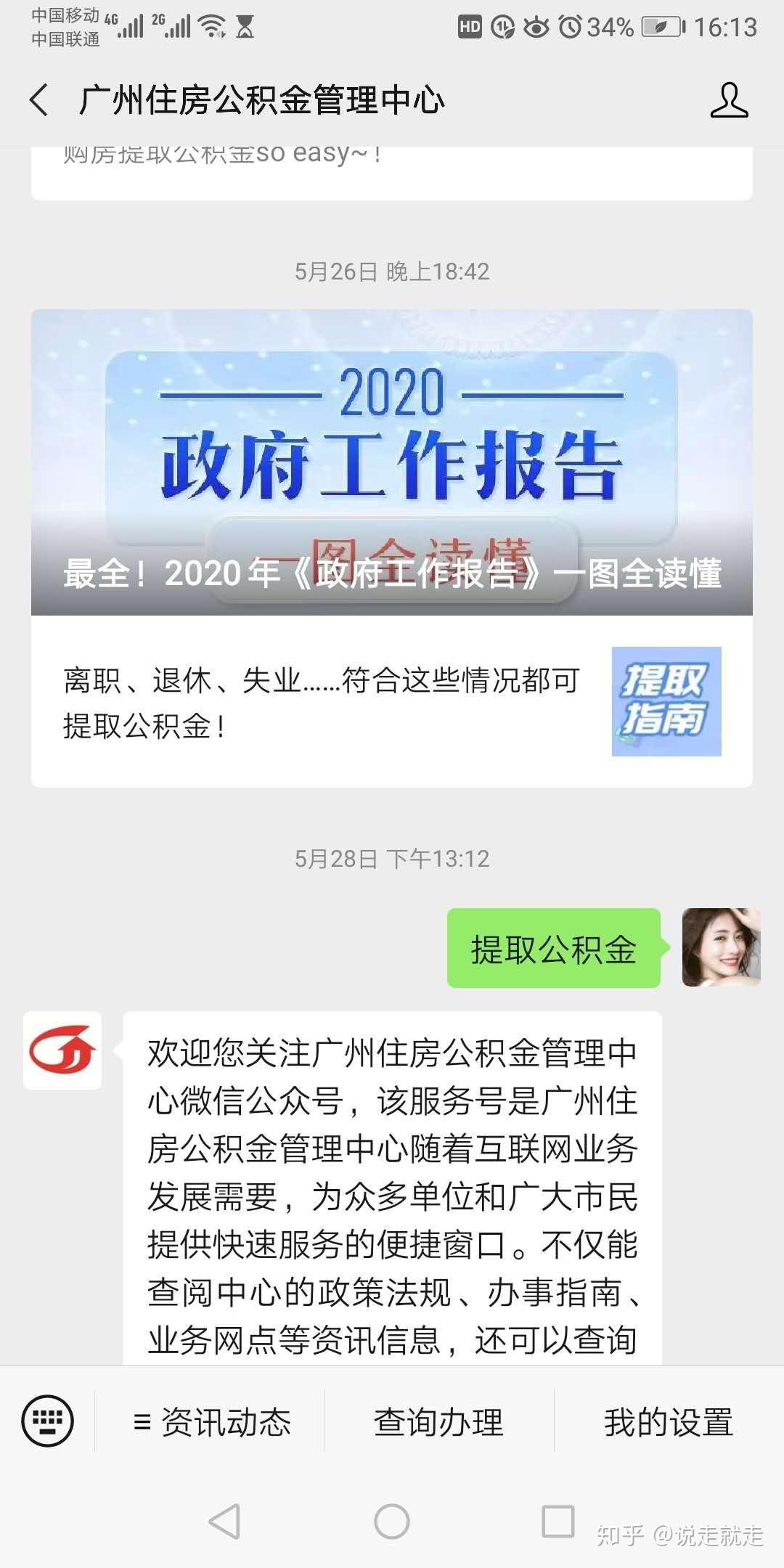784x1568 pixels.
Task: Tap the account's red logo avatar
Action: click(x=62, y=1050)
